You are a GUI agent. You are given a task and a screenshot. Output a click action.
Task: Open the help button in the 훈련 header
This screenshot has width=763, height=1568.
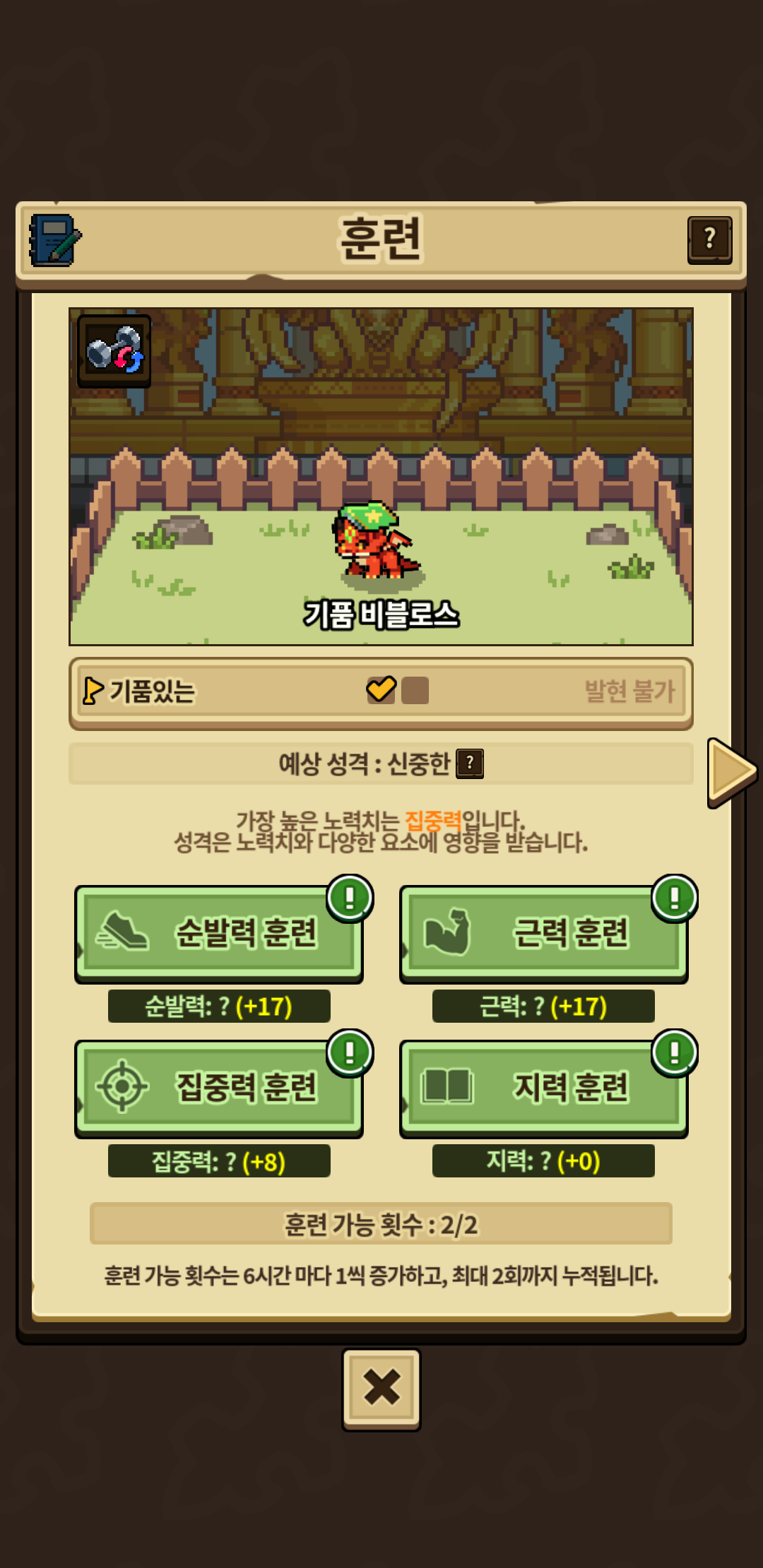(x=709, y=240)
